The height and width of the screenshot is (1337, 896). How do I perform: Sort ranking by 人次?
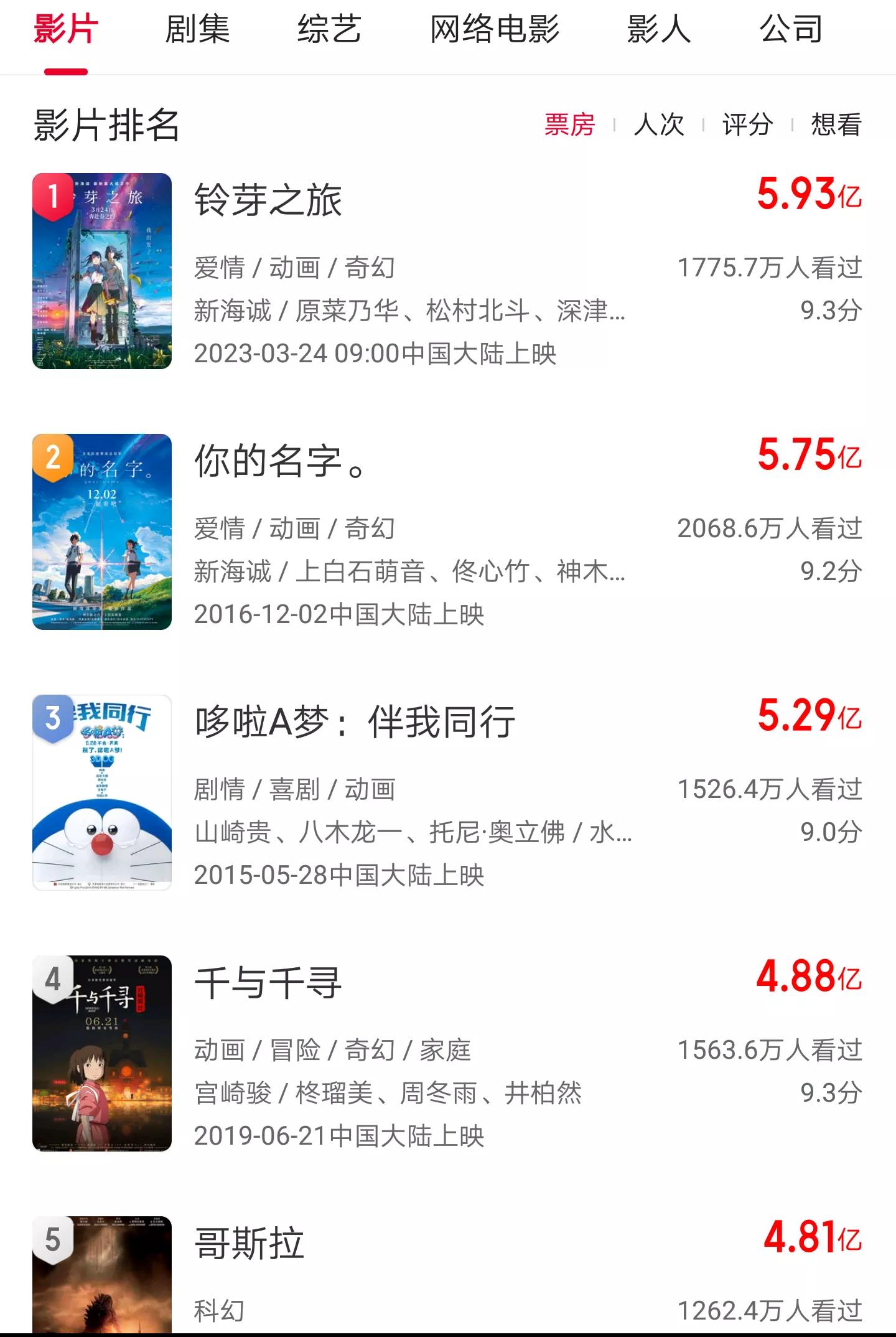click(659, 124)
